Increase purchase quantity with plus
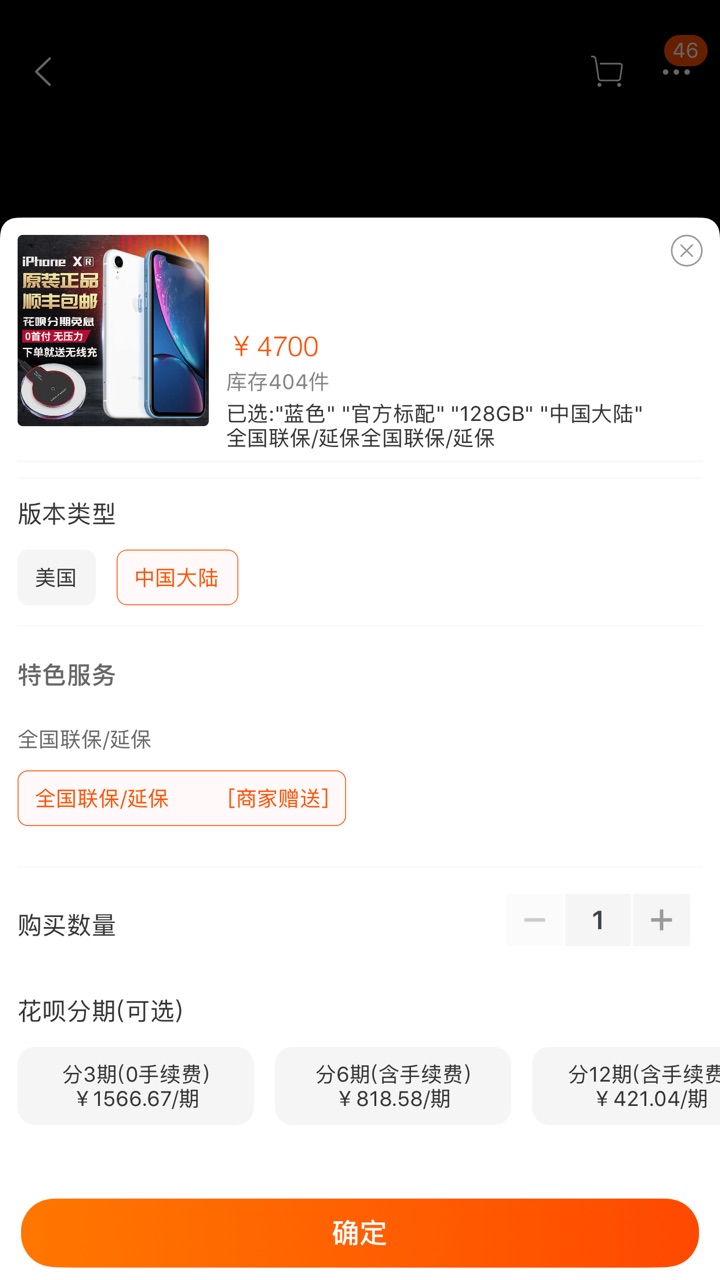720x1280 pixels. pos(661,920)
